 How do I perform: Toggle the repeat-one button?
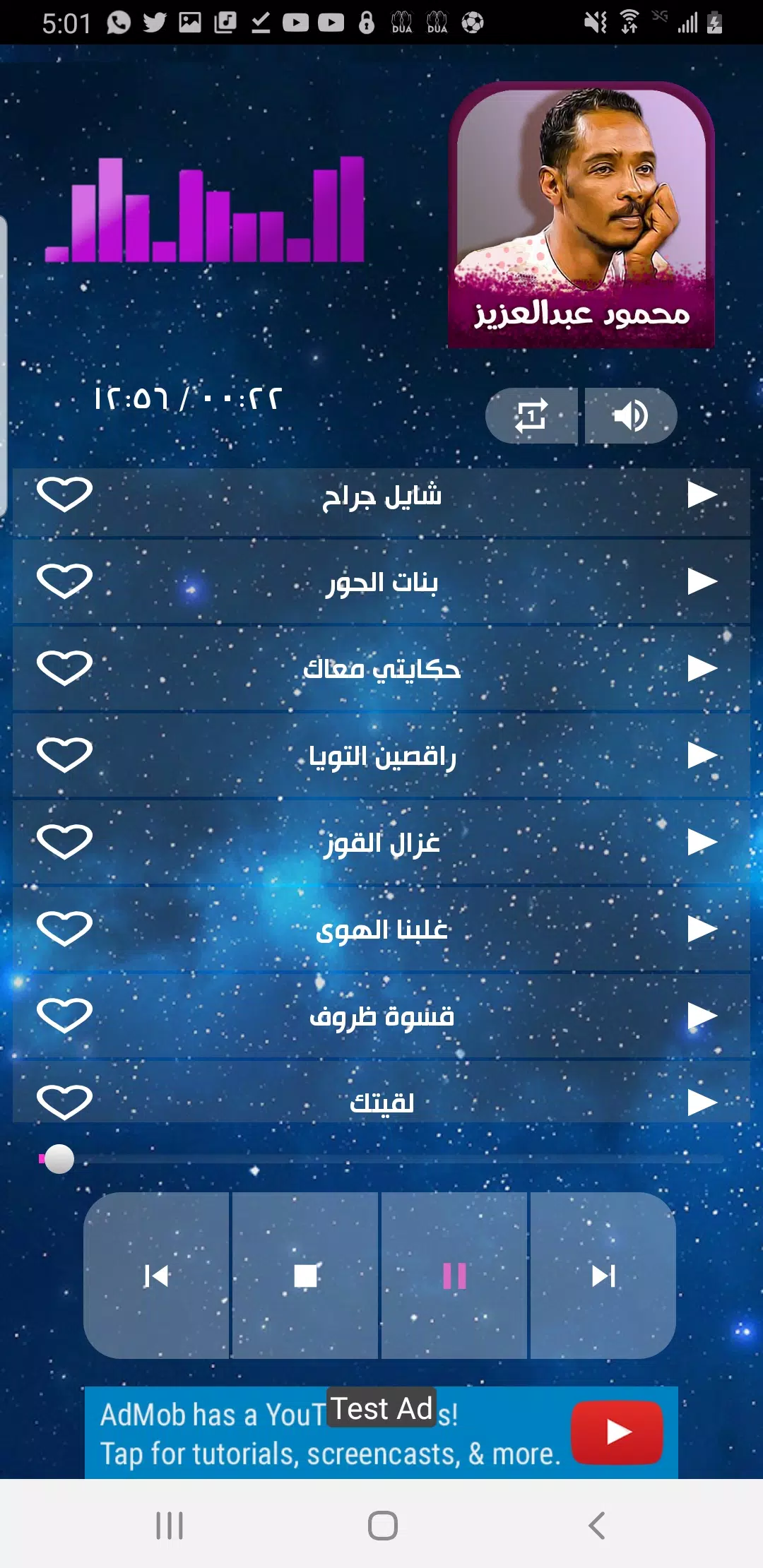(x=531, y=415)
